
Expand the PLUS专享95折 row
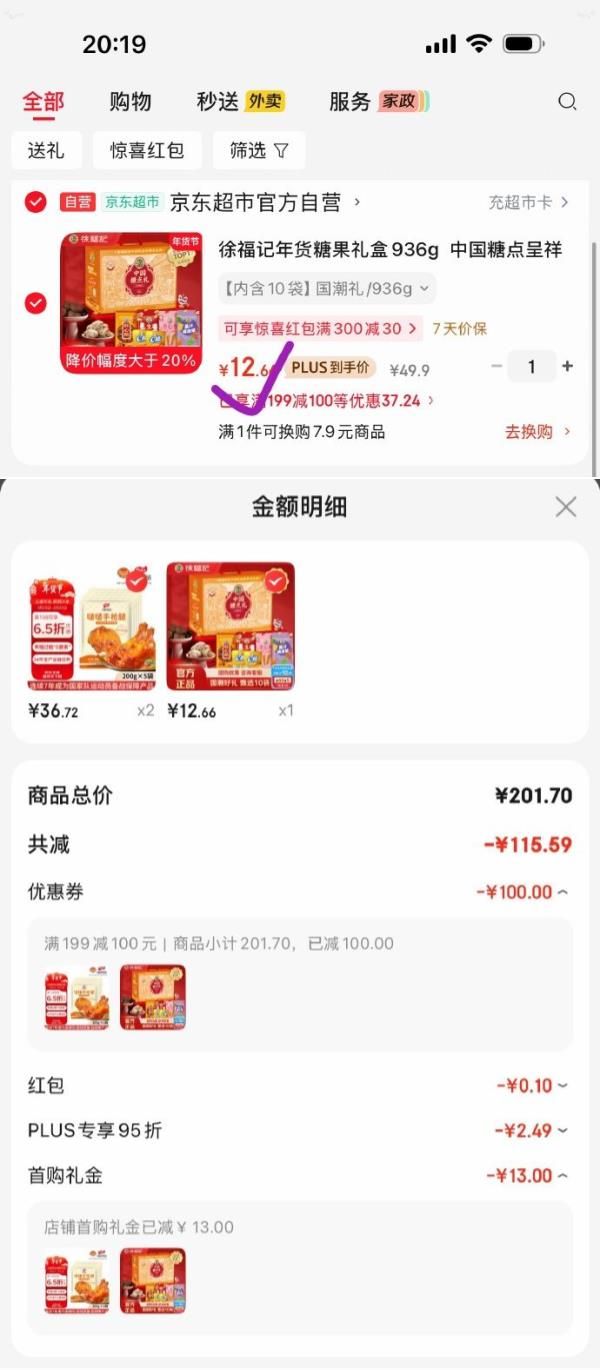coord(530,1130)
